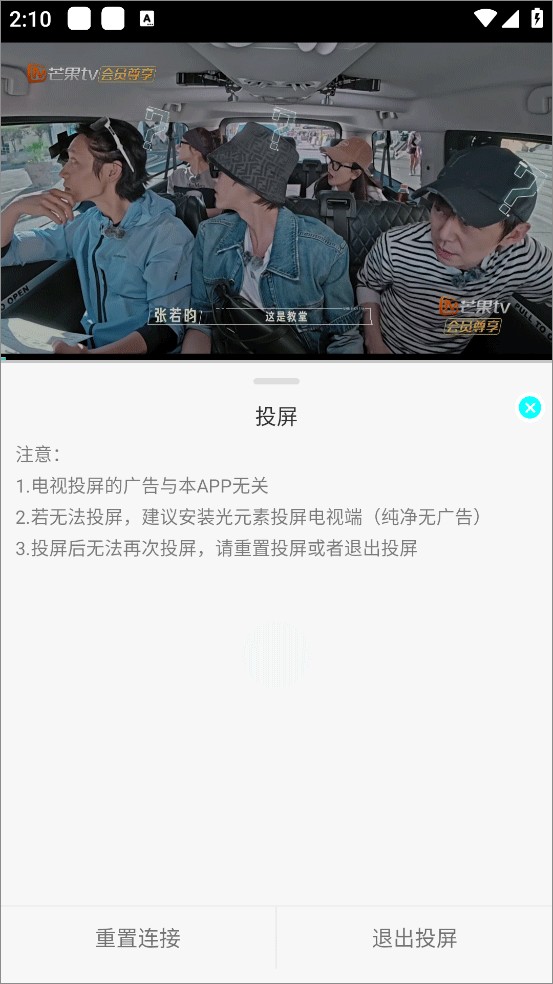Tap 重置连接 to reset the connection
Screen dimensions: 553x984
pyautogui.click(x=138, y=938)
